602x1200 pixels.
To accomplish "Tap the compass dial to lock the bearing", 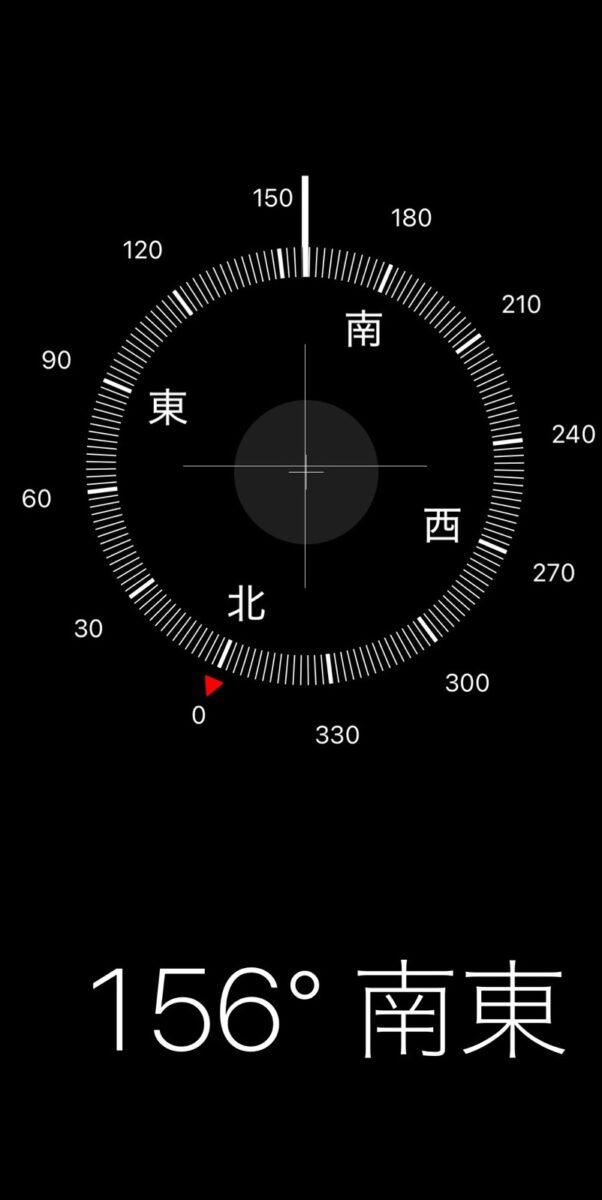I will click(305, 467).
